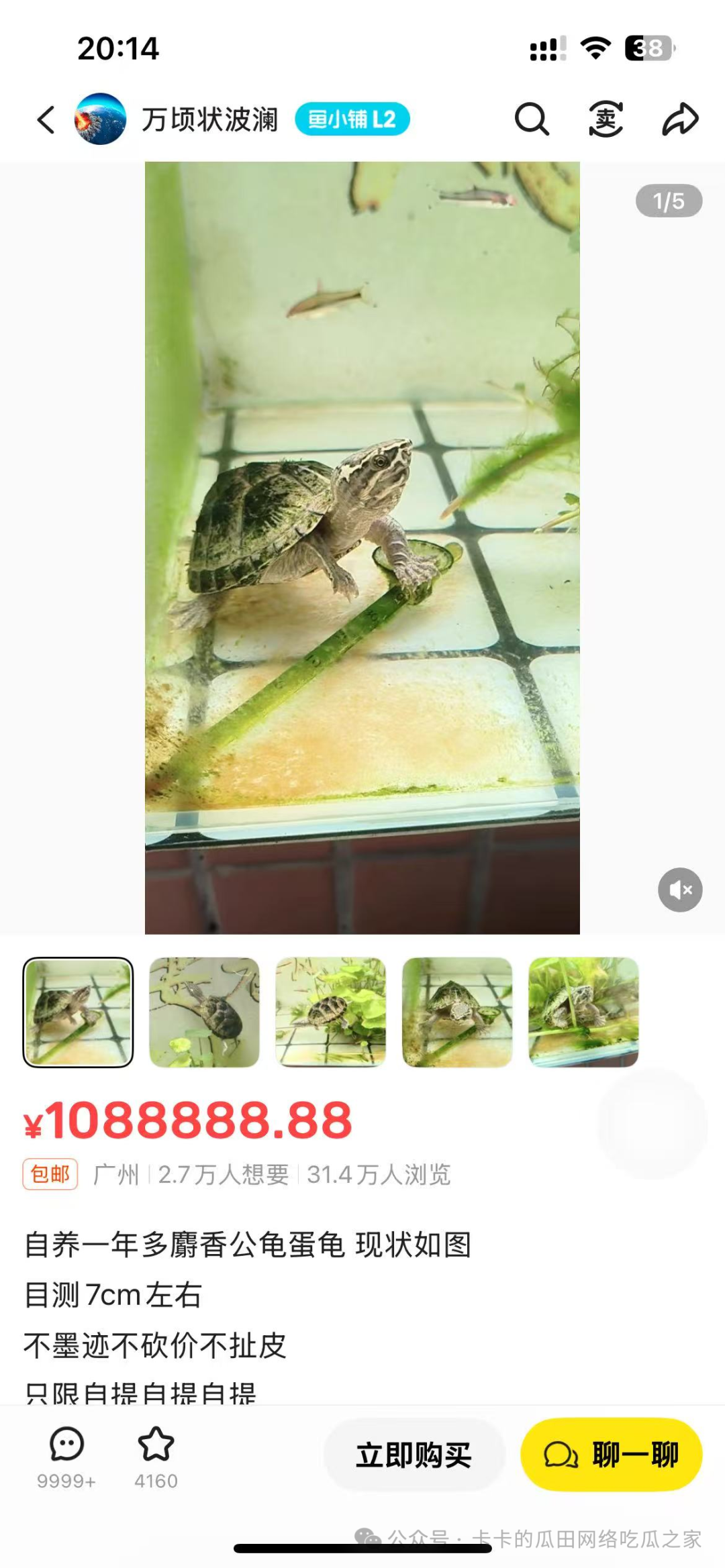Chat with seller via 聊一聊

(612, 1455)
